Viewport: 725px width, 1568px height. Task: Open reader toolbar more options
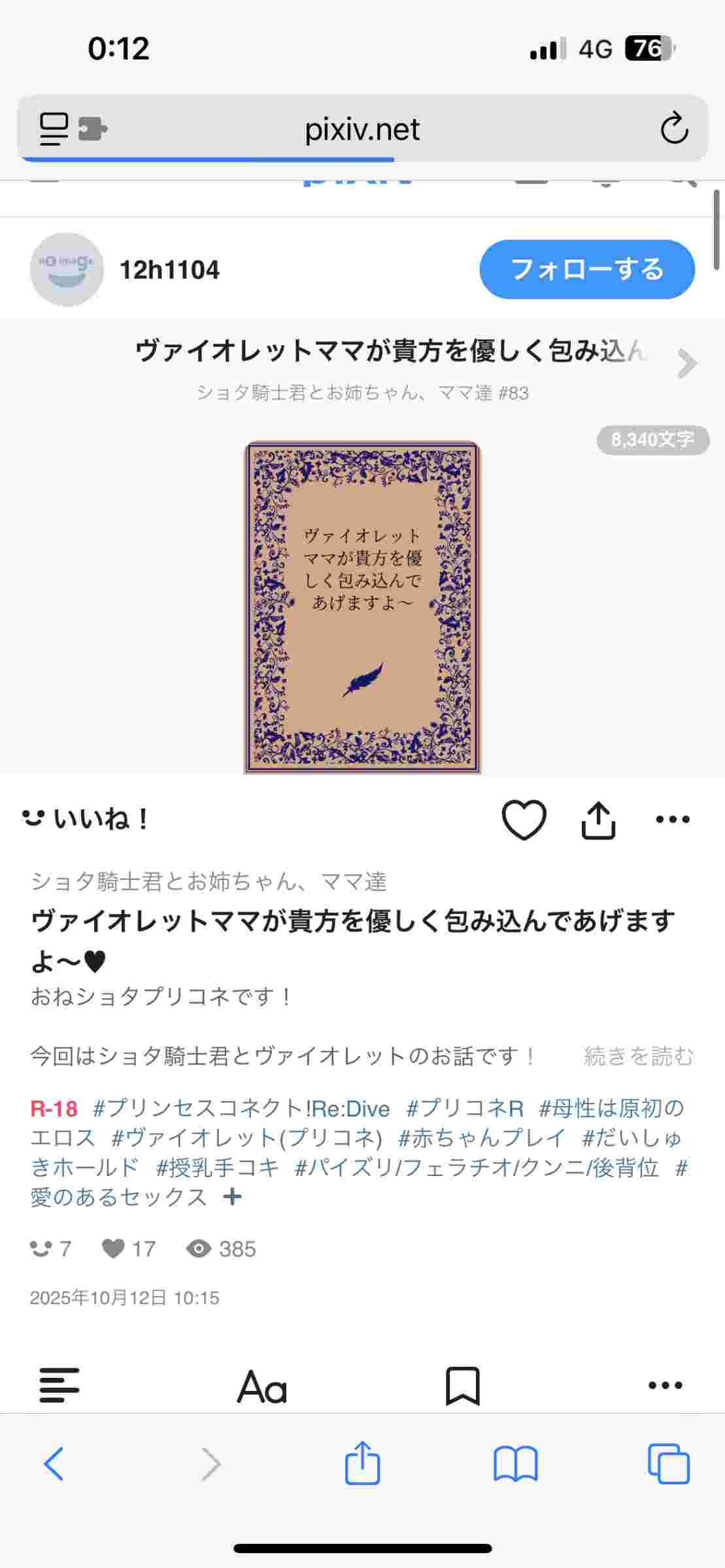(665, 1385)
